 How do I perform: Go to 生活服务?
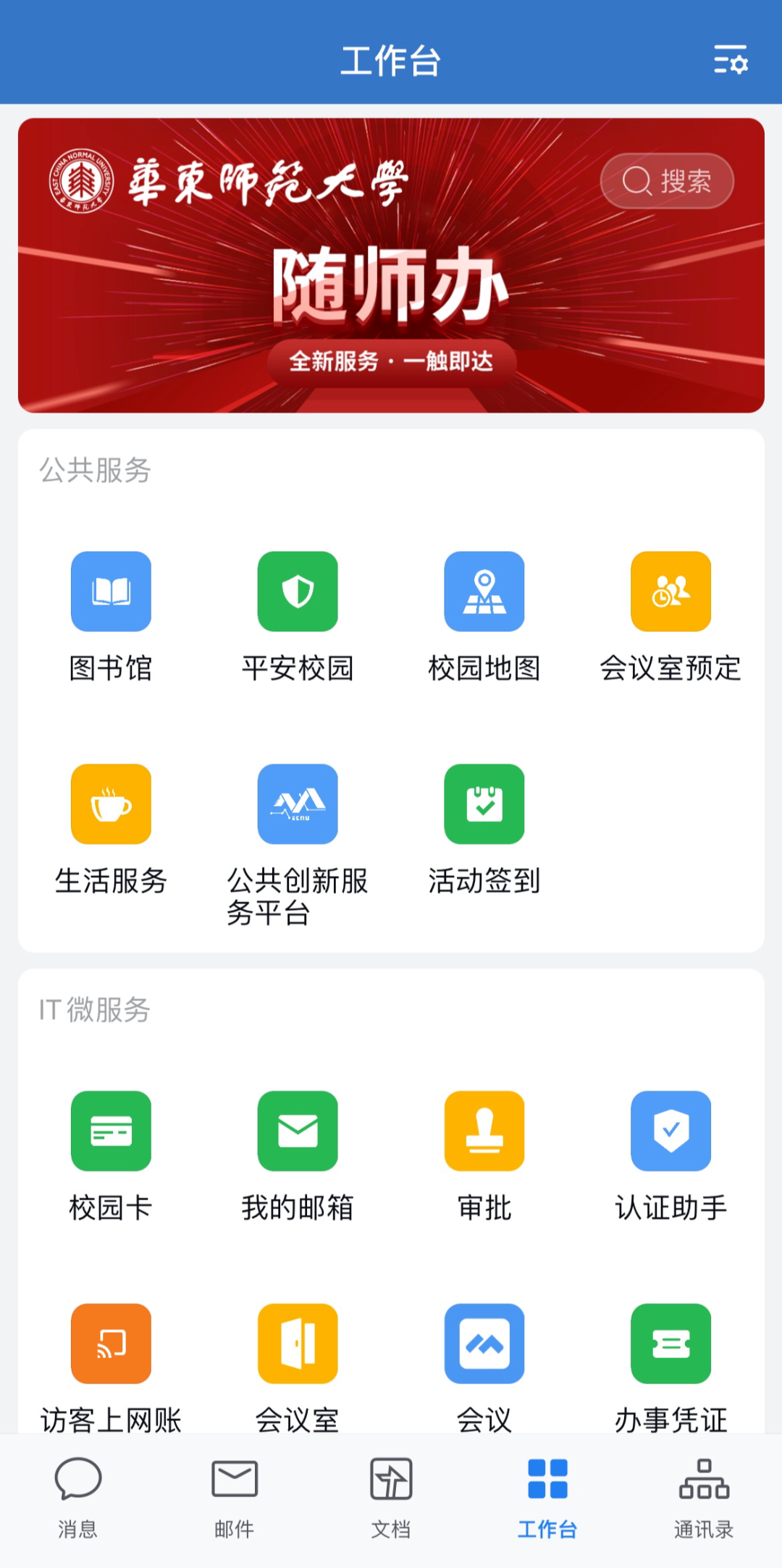[111, 804]
